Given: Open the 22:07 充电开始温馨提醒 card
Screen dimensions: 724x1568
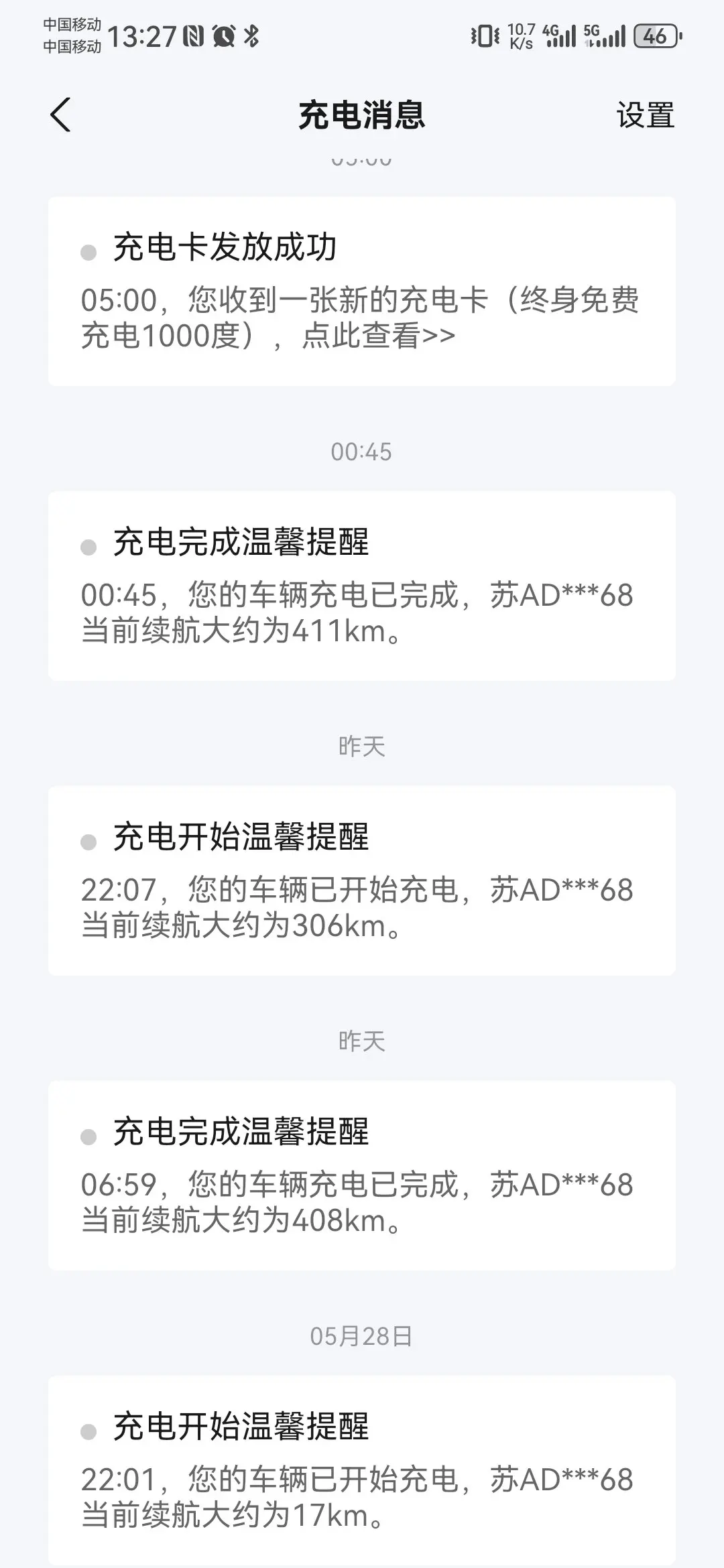Looking at the screenshot, I should 362,880.
